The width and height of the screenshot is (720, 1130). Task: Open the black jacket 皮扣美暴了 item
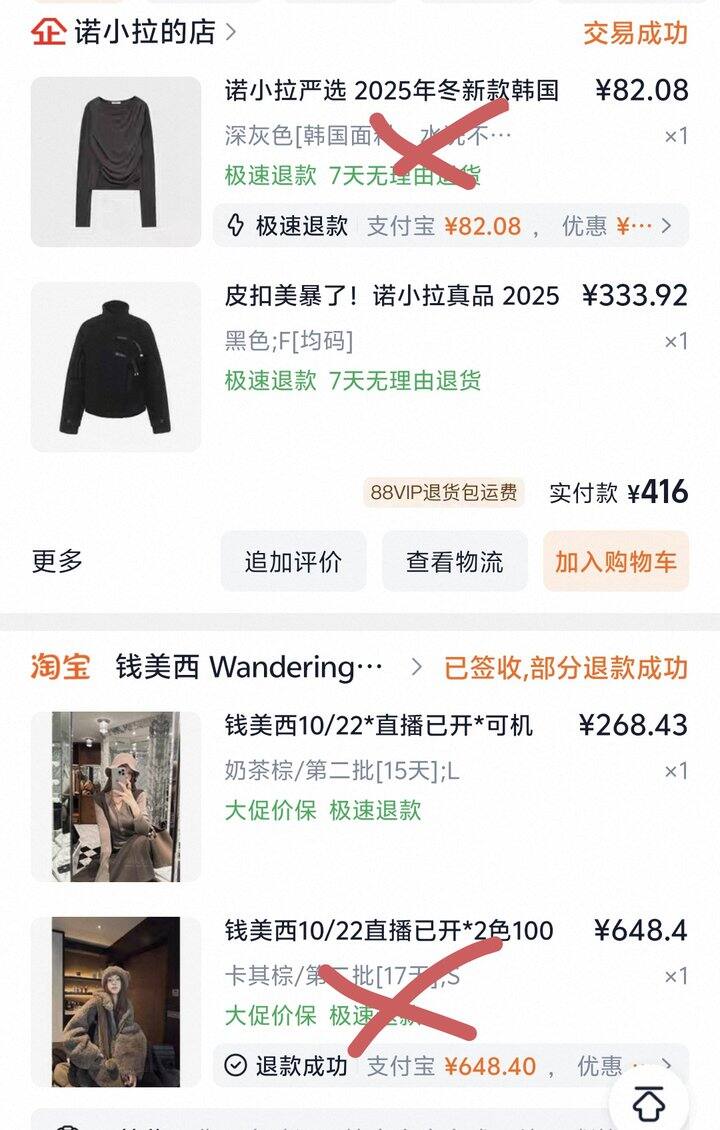click(116, 367)
